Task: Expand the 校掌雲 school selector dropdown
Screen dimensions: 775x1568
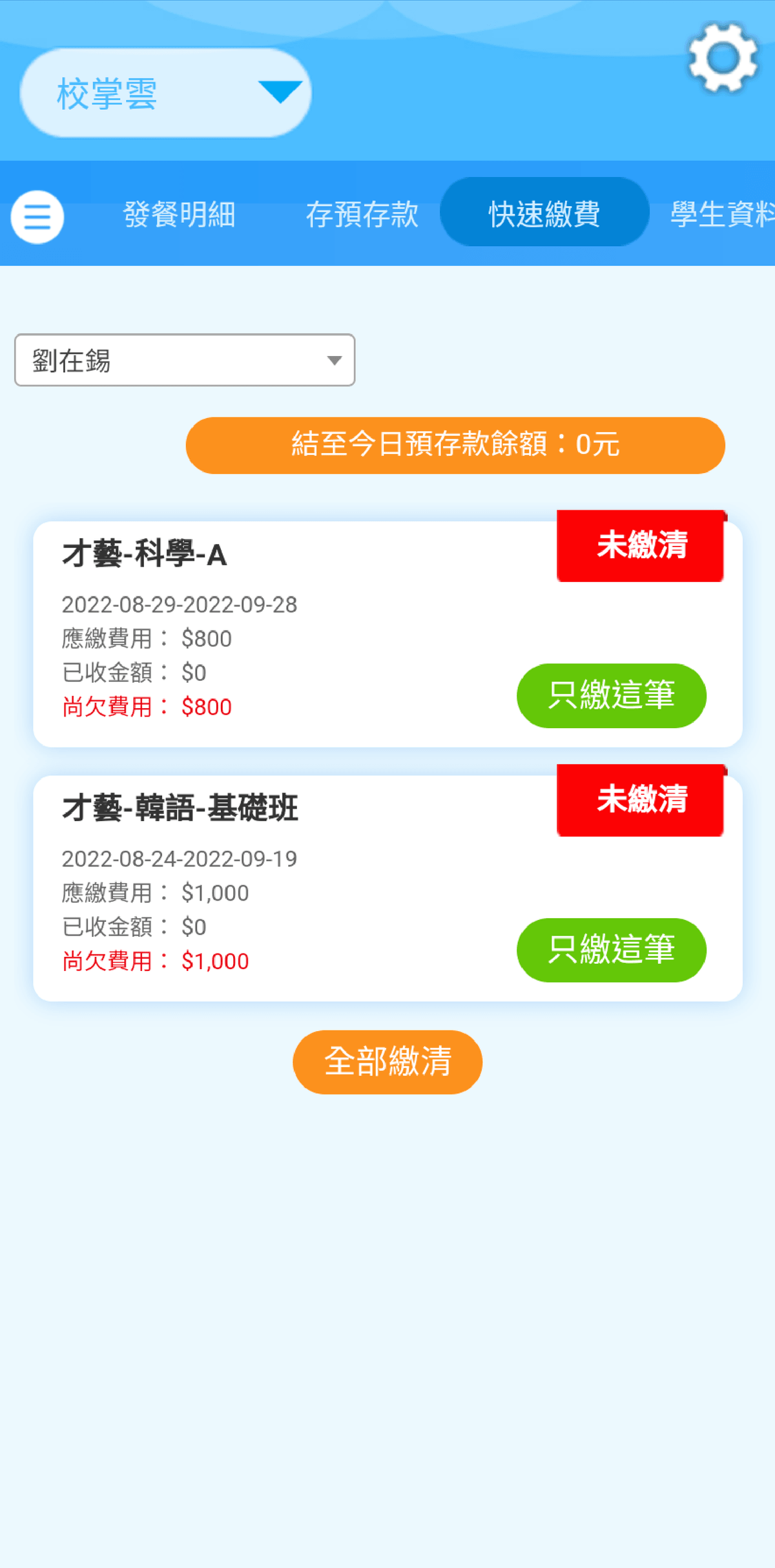Action: point(166,93)
